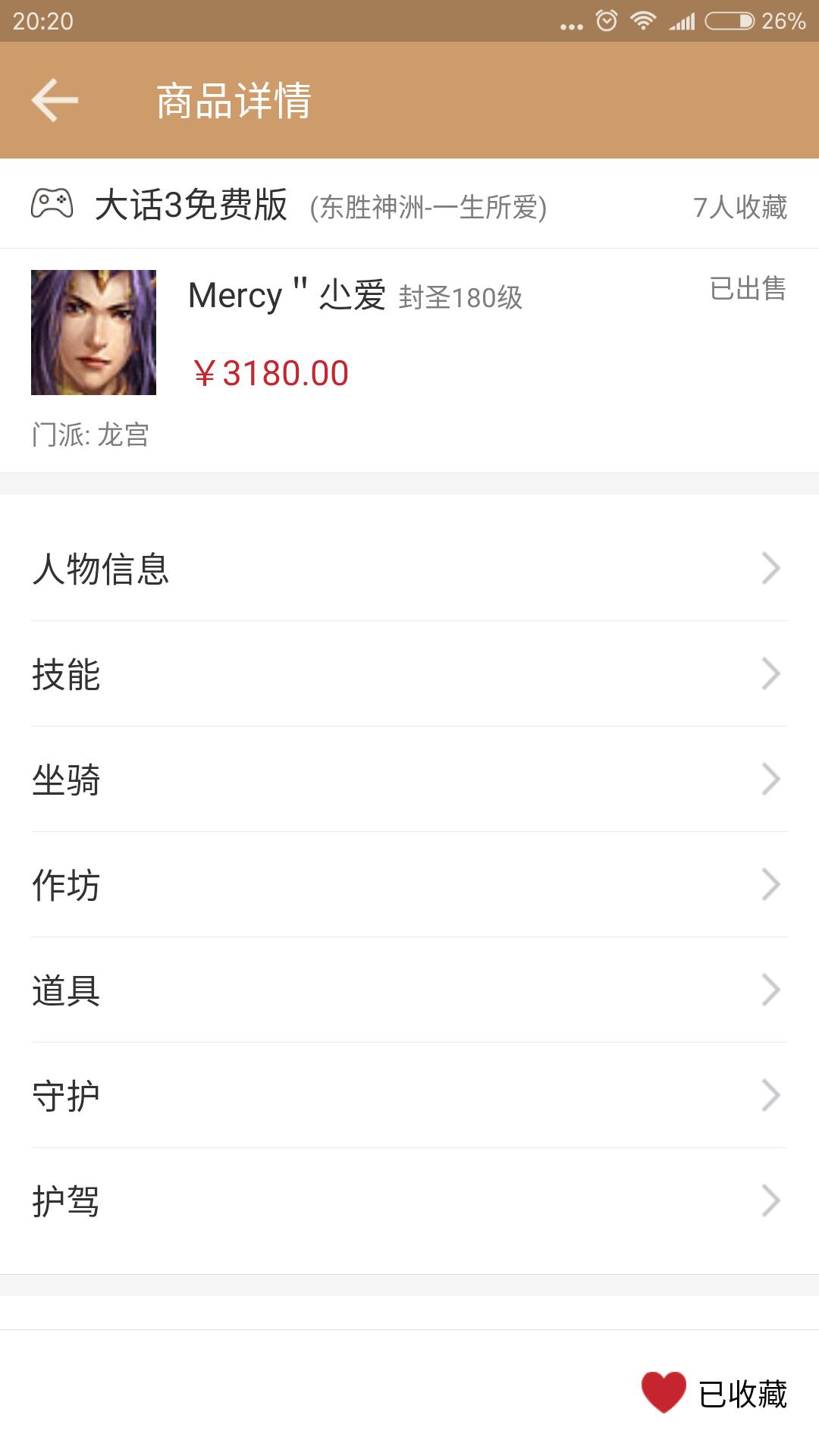Open the 技能 section
The height and width of the screenshot is (1456, 819).
[409, 674]
